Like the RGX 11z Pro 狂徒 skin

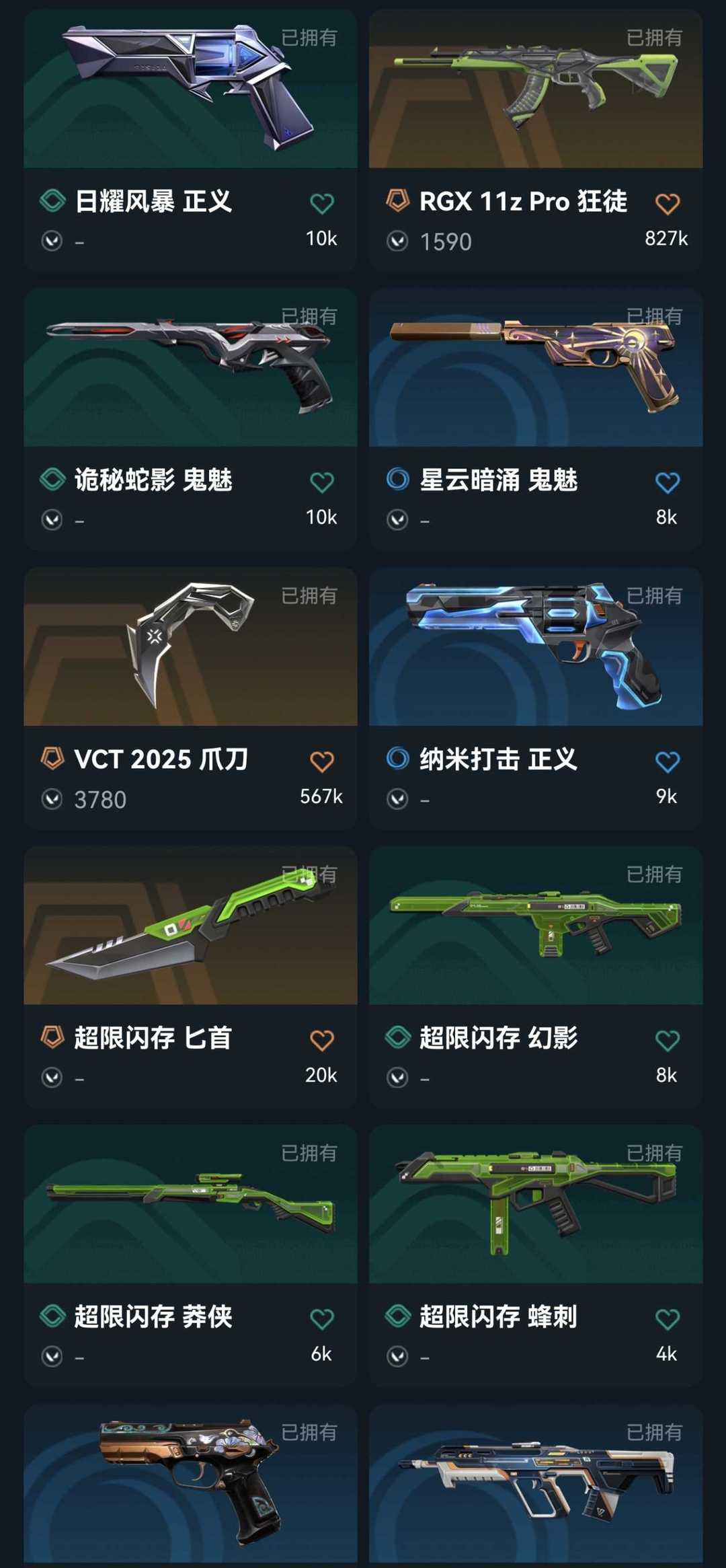click(668, 204)
